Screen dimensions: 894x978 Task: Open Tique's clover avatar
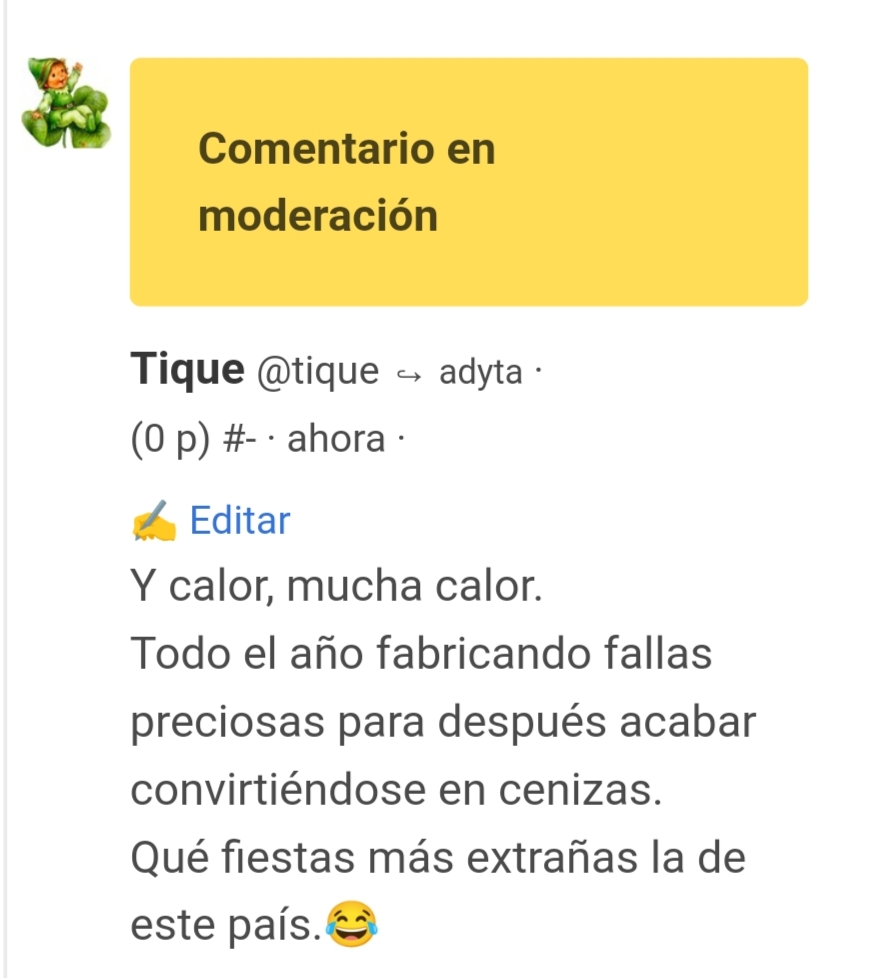tap(64, 104)
